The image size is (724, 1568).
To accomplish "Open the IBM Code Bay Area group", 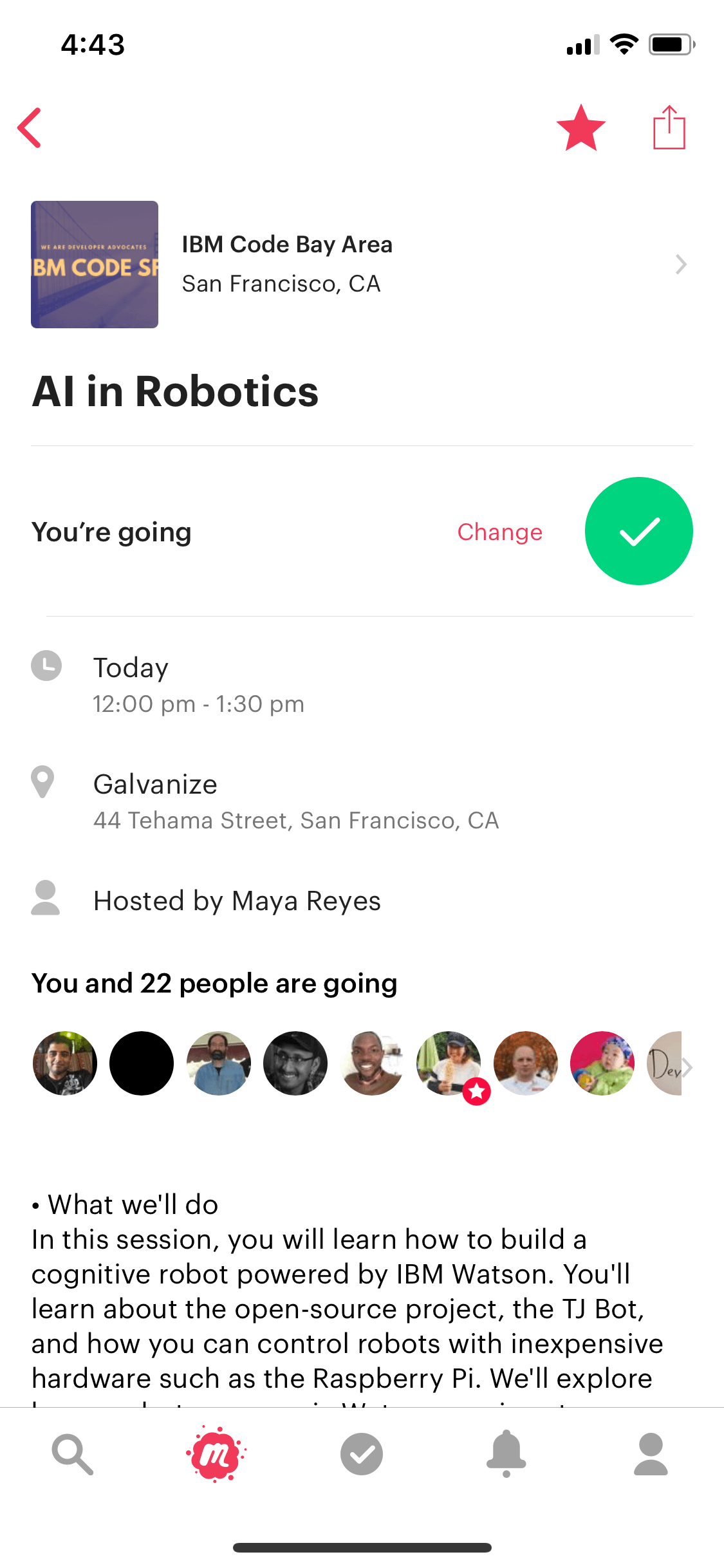I will pos(362,265).
